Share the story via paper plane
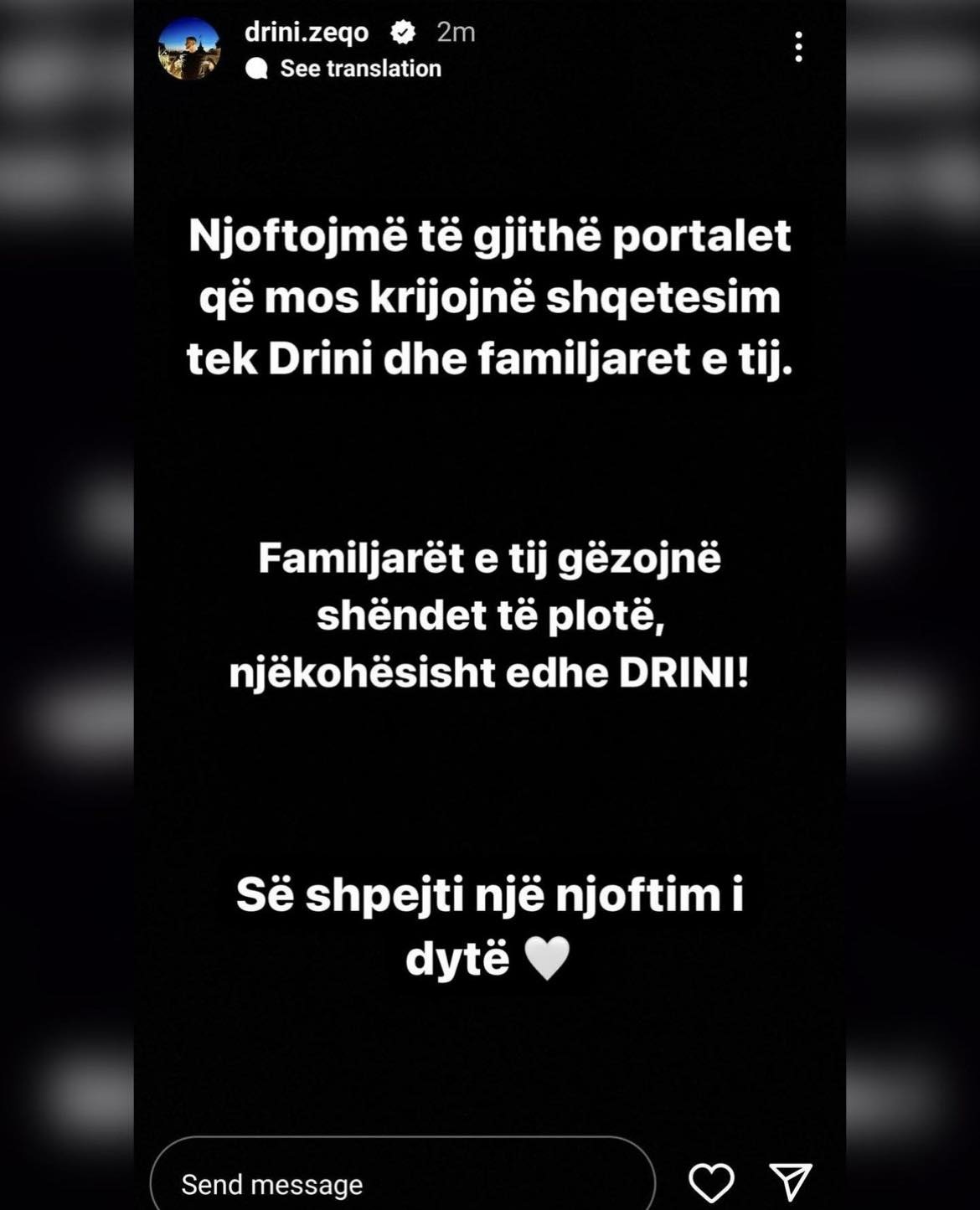 point(790,1182)
